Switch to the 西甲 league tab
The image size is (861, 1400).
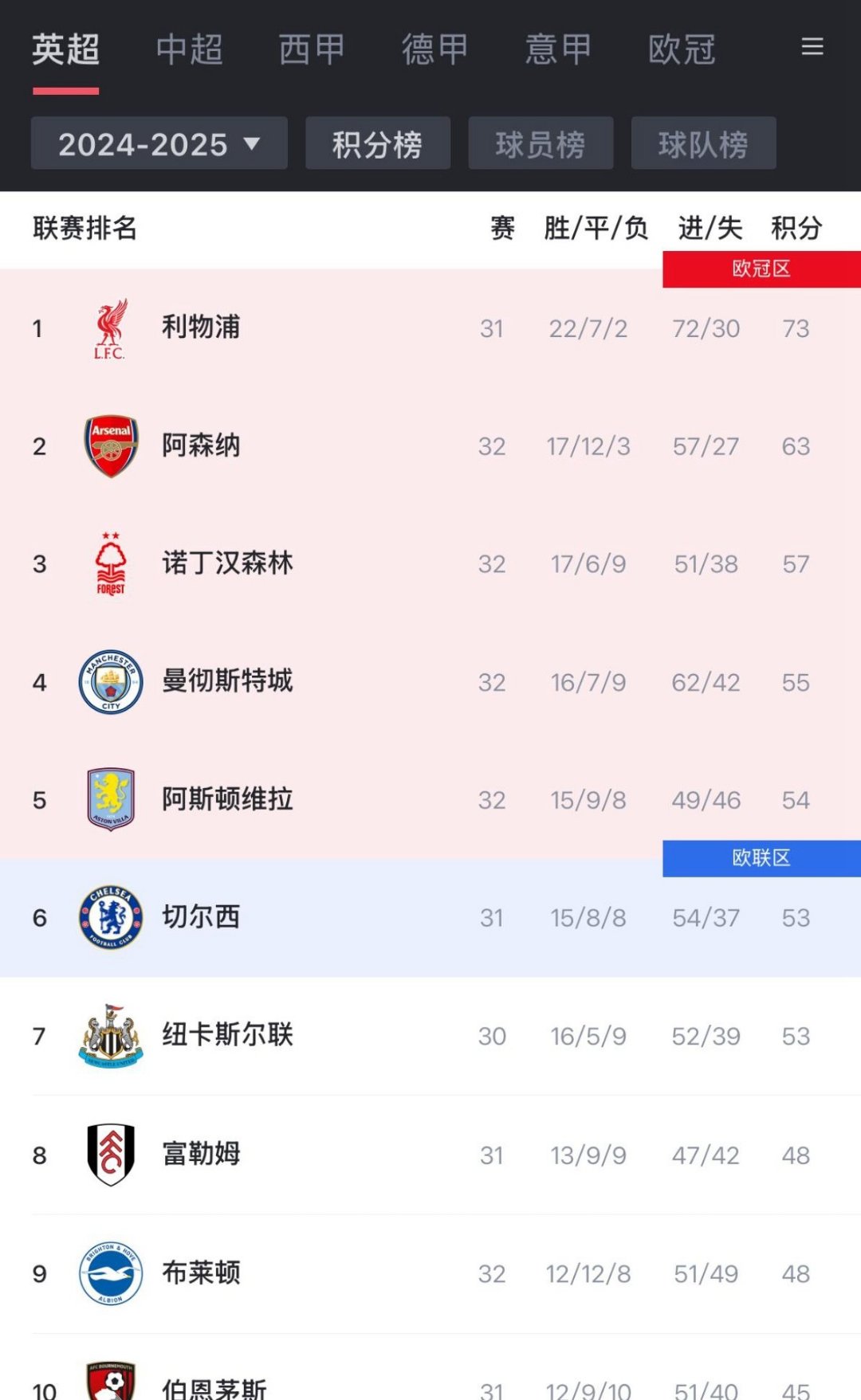point(312,49)
